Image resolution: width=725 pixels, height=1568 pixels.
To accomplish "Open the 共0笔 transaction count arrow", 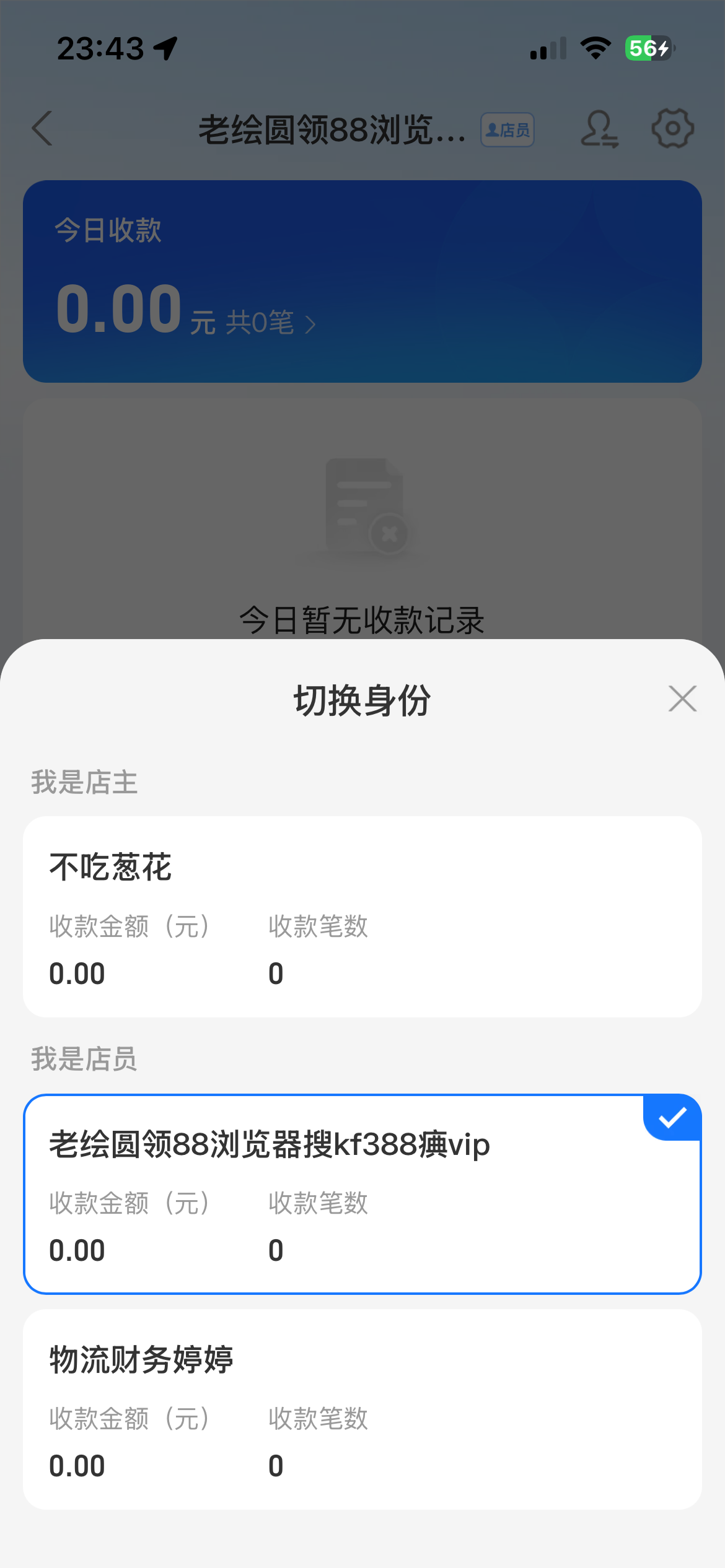I will (x=266, y=323).
